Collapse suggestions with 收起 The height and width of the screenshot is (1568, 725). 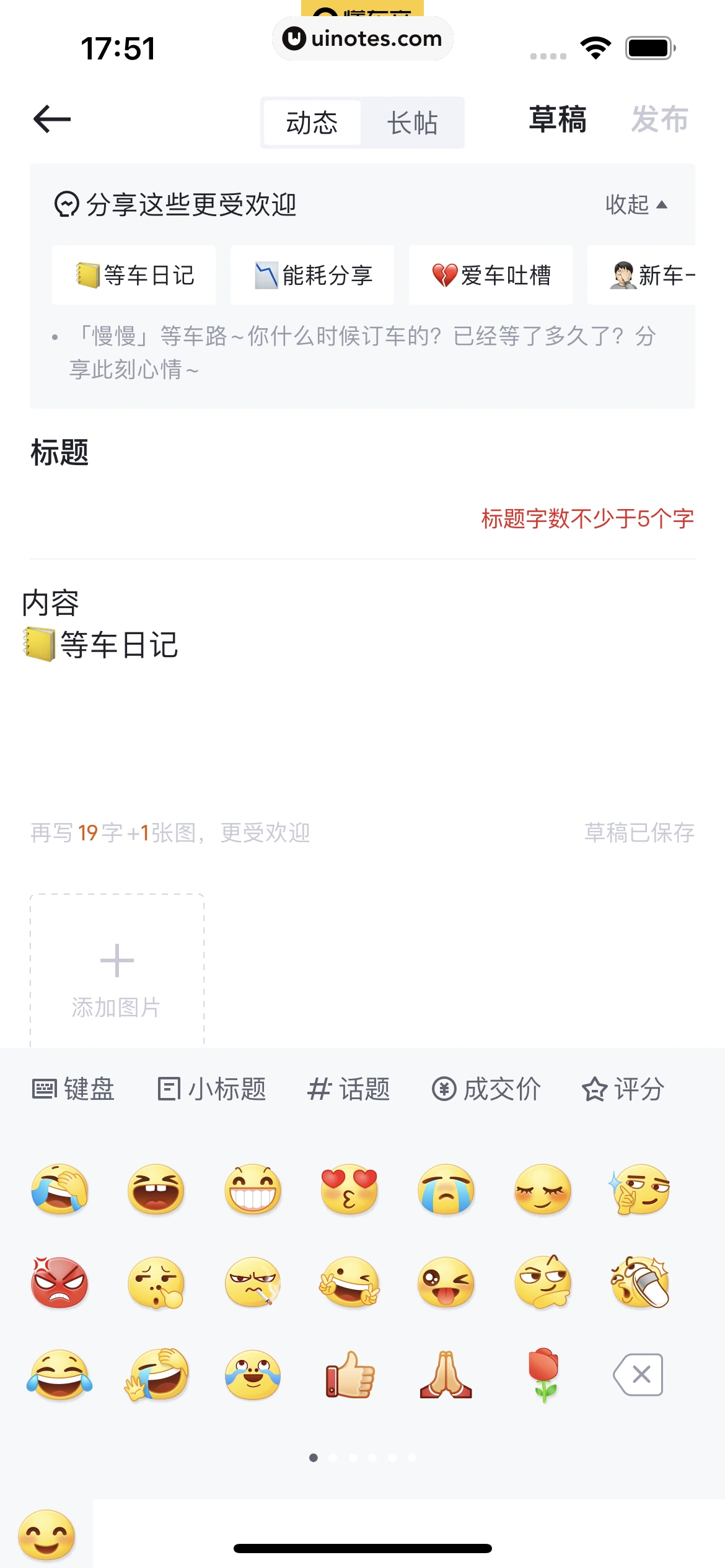pyautogui.click(x=636, y=204)
